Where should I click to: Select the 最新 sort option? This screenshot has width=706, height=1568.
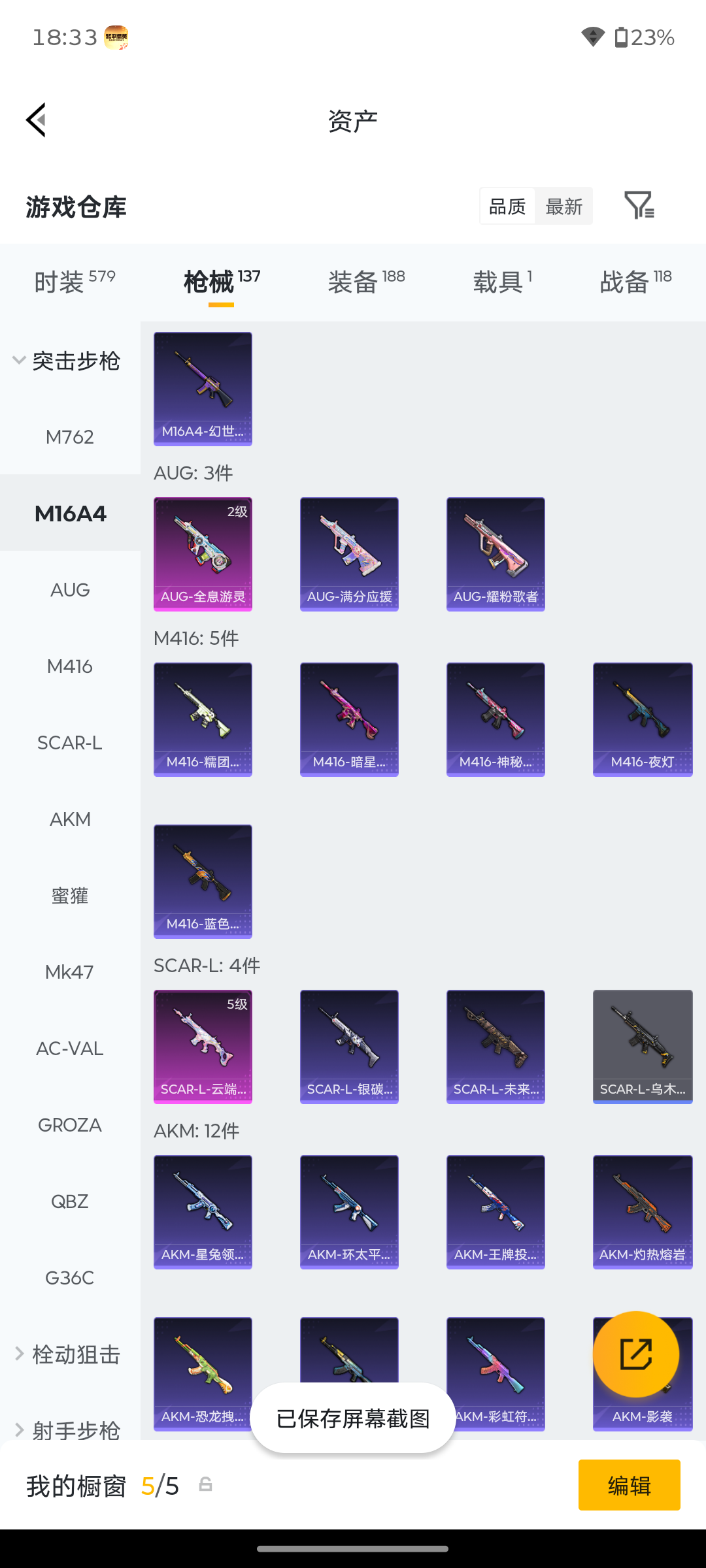click(x=563, y=206)
